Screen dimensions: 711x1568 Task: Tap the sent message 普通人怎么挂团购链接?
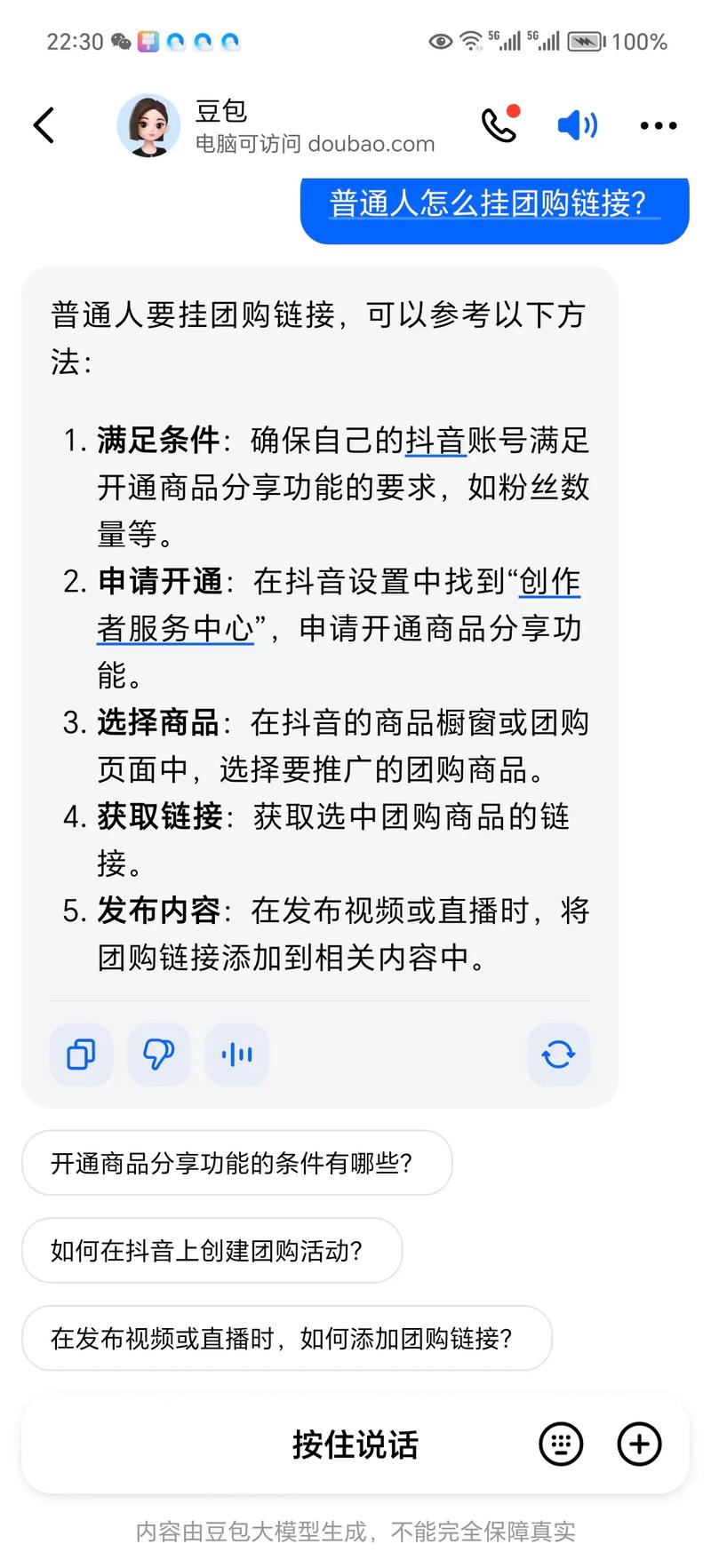coord(494,204)
